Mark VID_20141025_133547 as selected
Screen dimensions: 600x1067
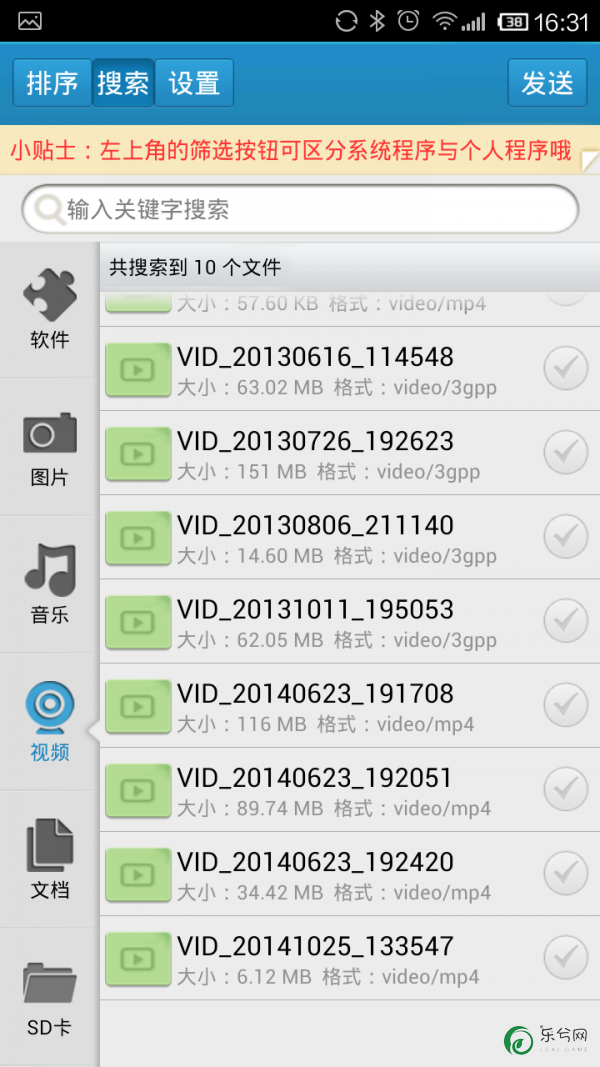point(566,957)
